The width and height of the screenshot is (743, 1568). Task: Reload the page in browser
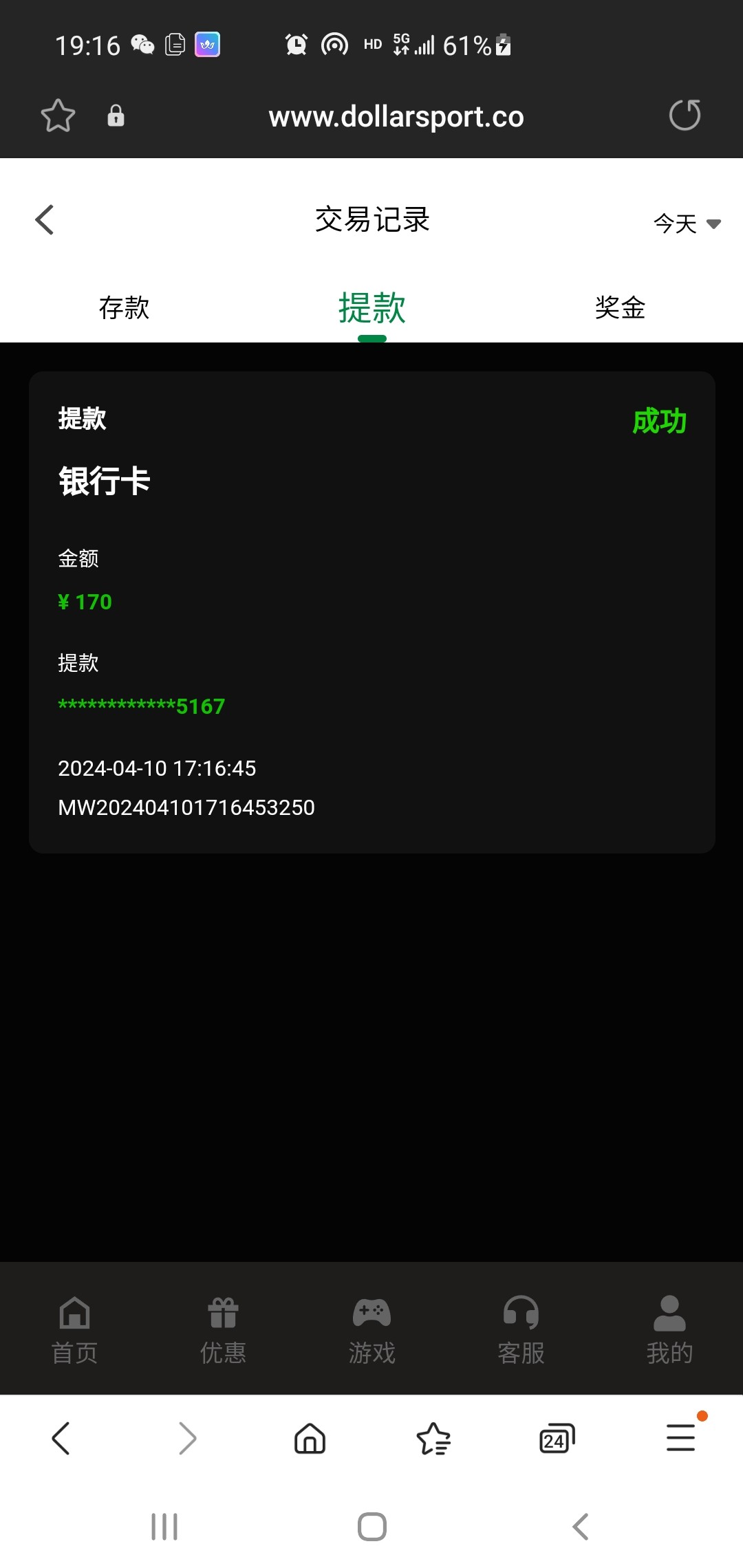(685, 116)
